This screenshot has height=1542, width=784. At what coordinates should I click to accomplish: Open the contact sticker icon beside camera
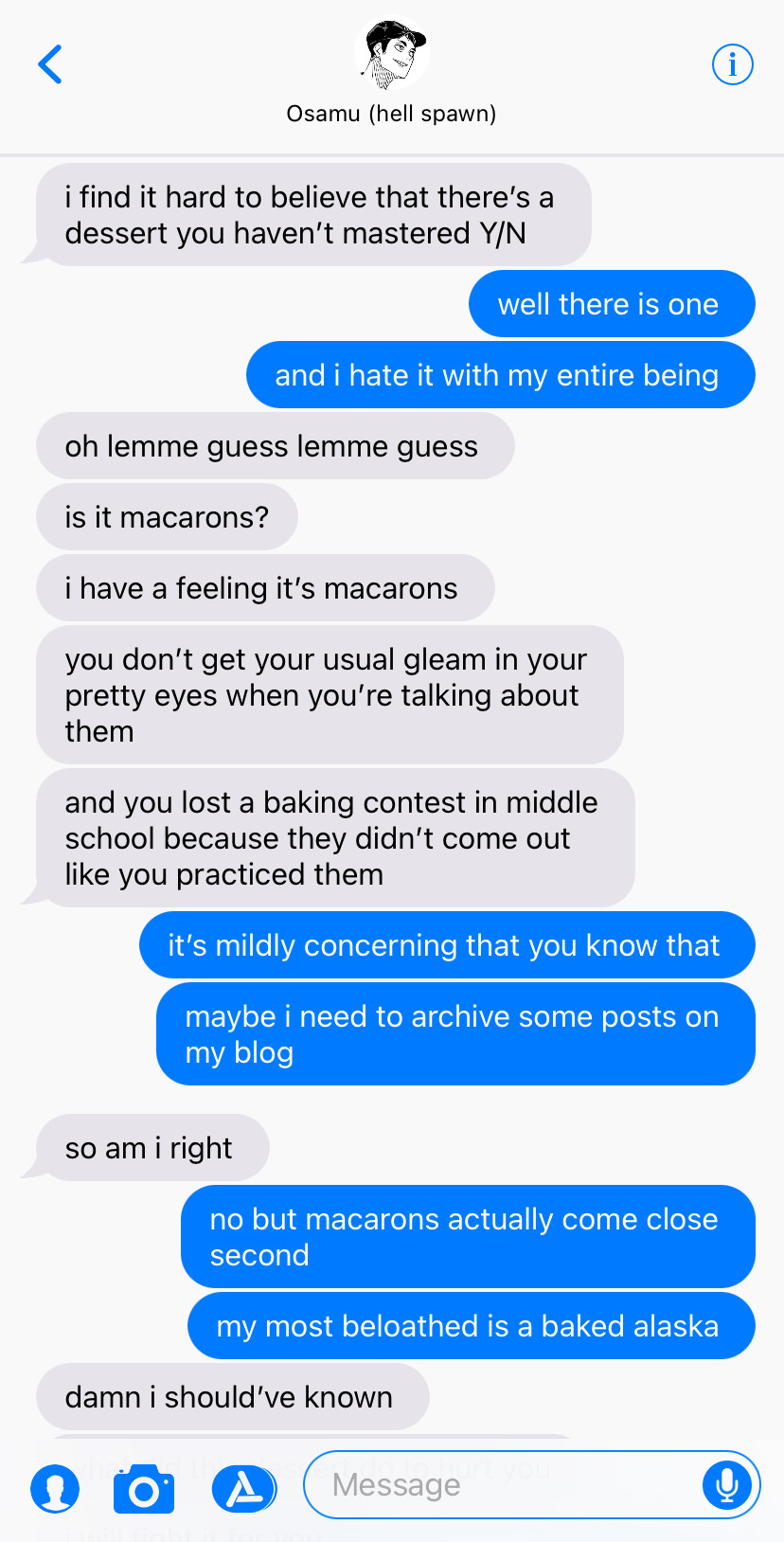pyautogui.click(x=55, y=1489)
